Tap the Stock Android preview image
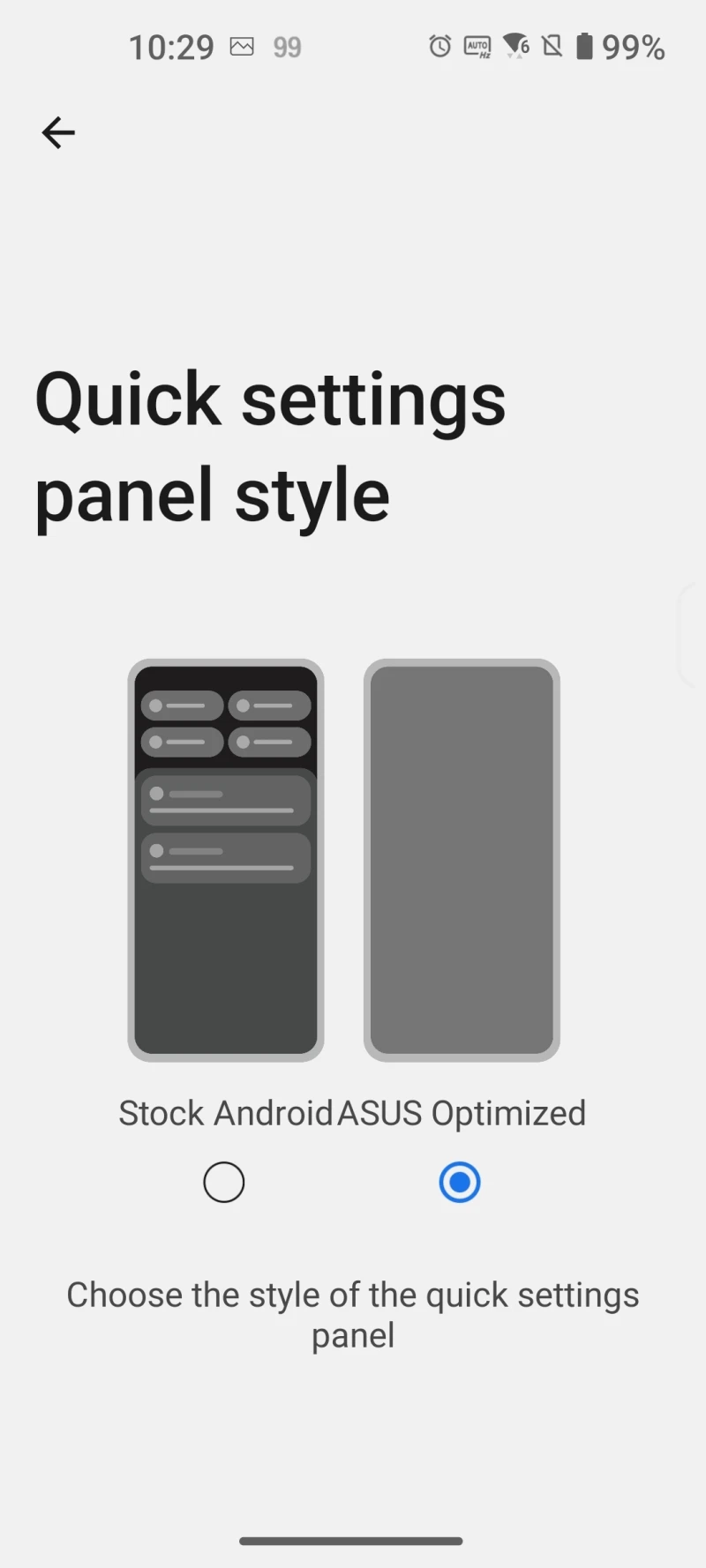This screenshot has height=1568, width=706. tap(226, 860)
